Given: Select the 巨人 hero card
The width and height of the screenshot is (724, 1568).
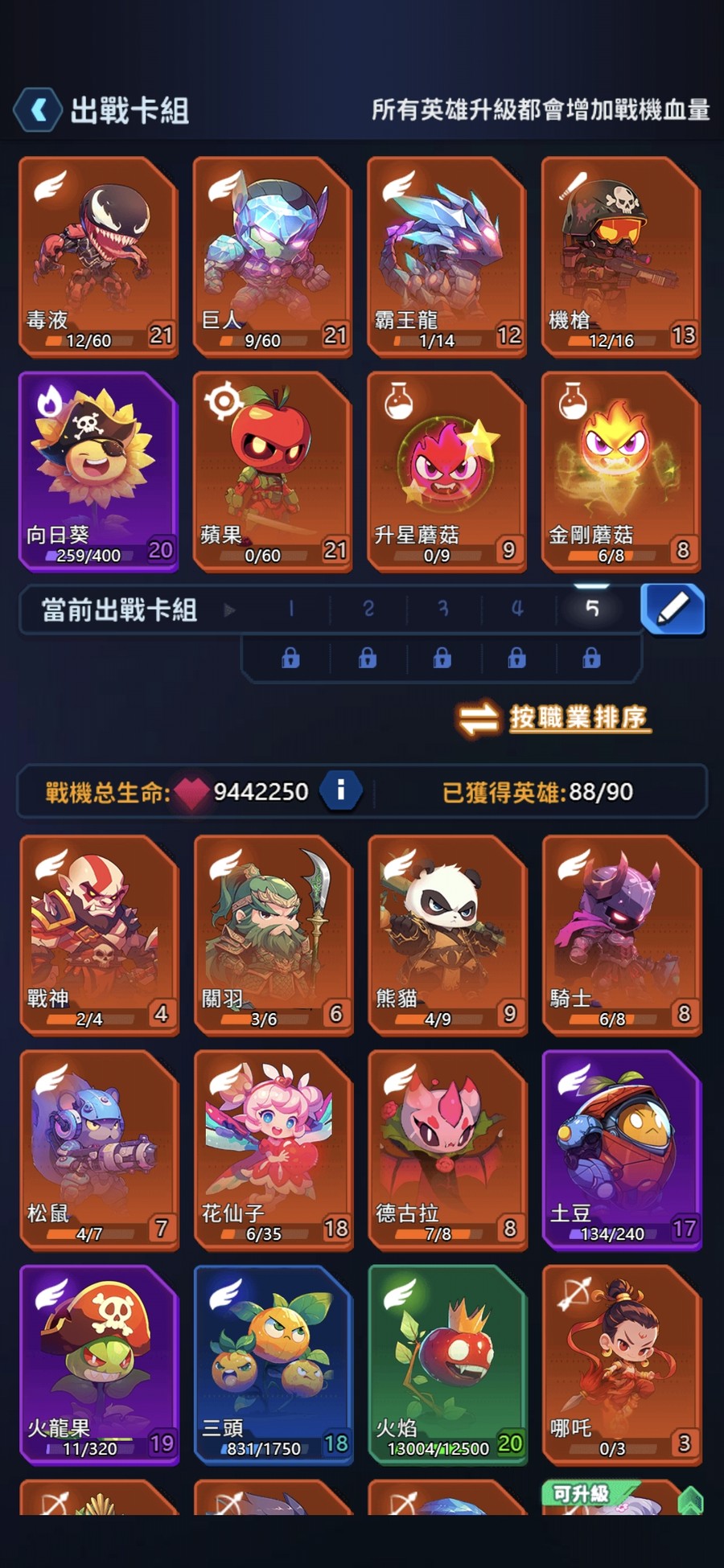Looking at the screenshot, I should 273,256.
